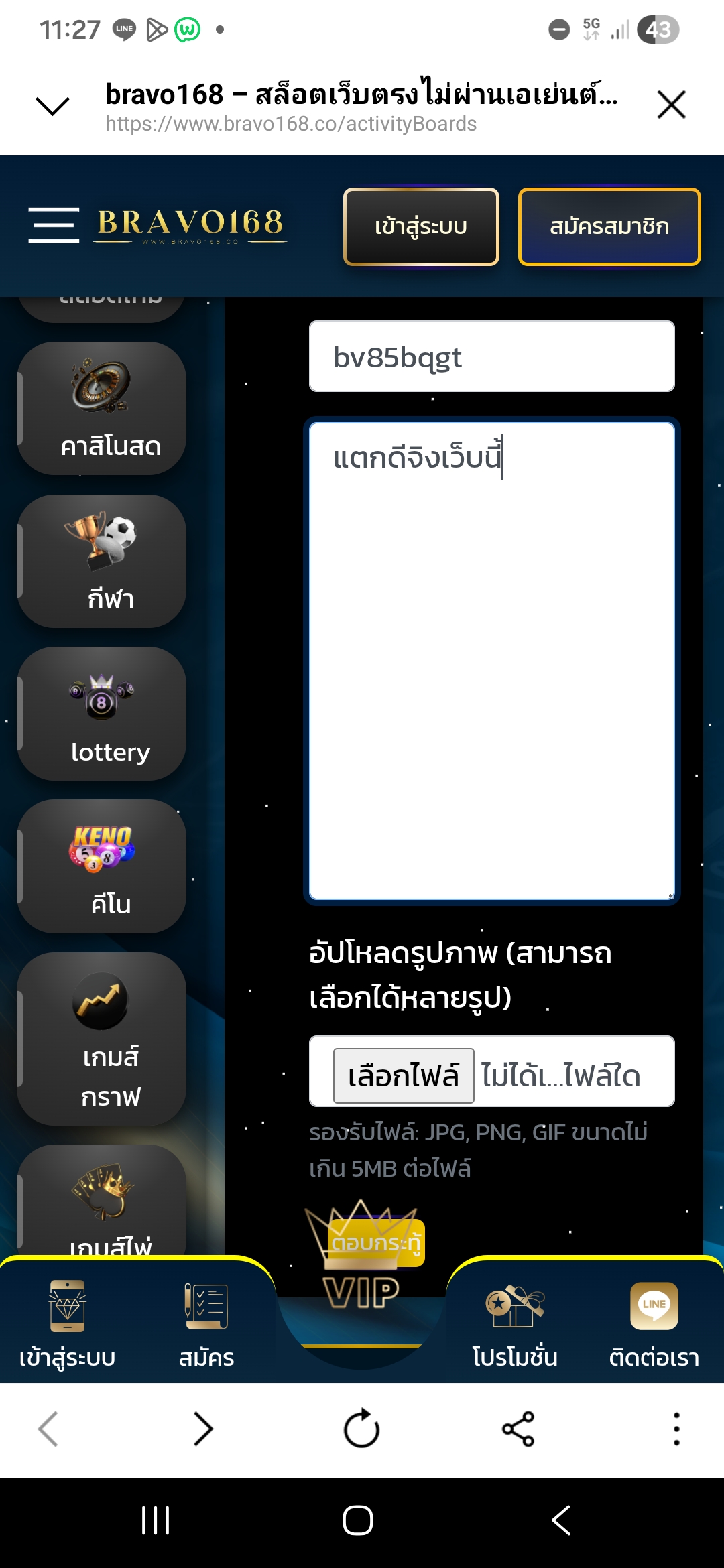
Task: Open the เกมส์กราฟ graph games category
Action: tap(102, 1039)
